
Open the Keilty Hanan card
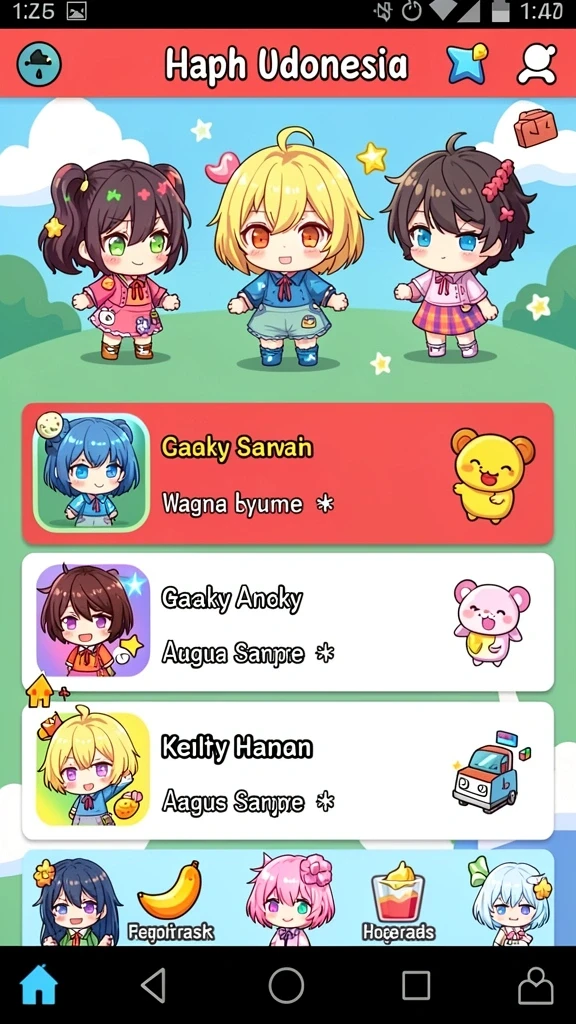coord(288,771)
